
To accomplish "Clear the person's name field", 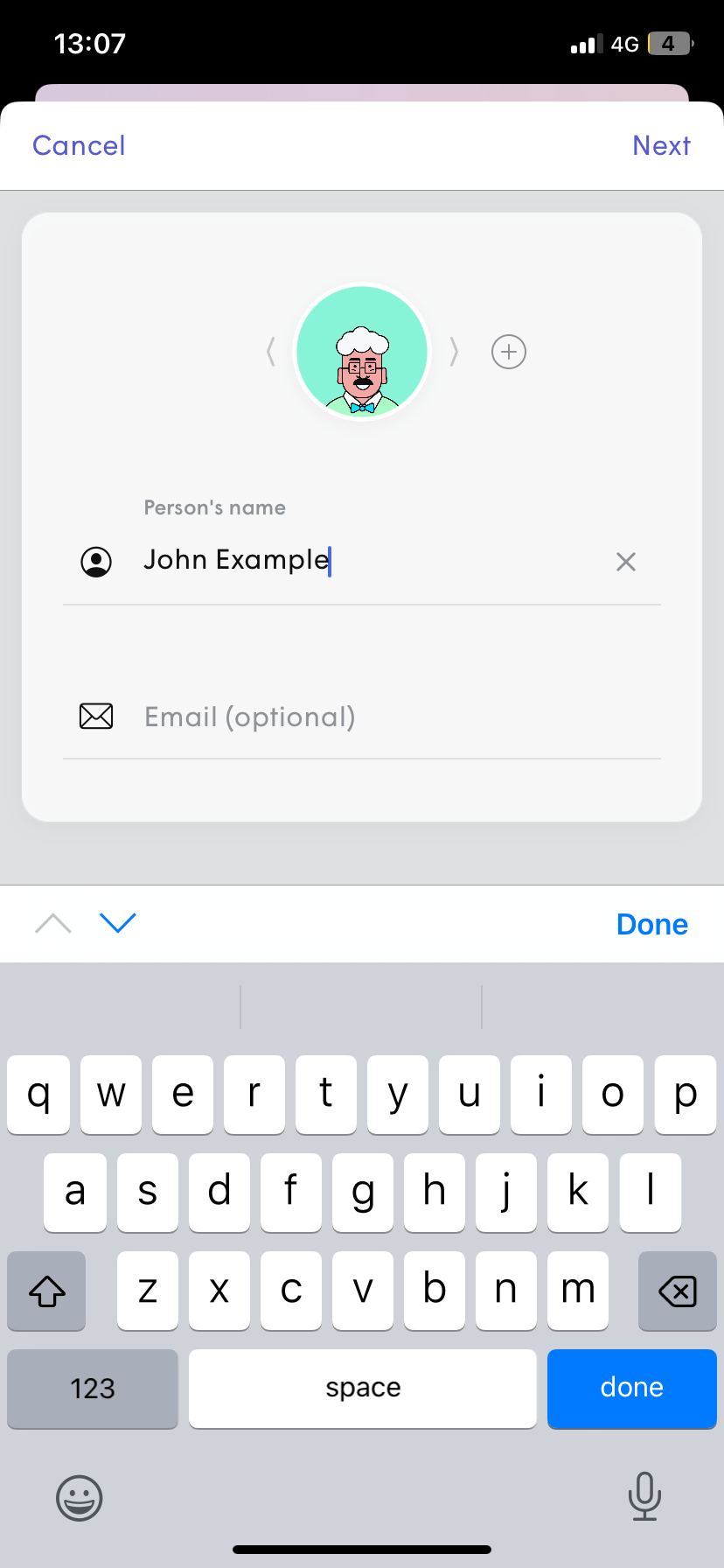I will 626,562.
